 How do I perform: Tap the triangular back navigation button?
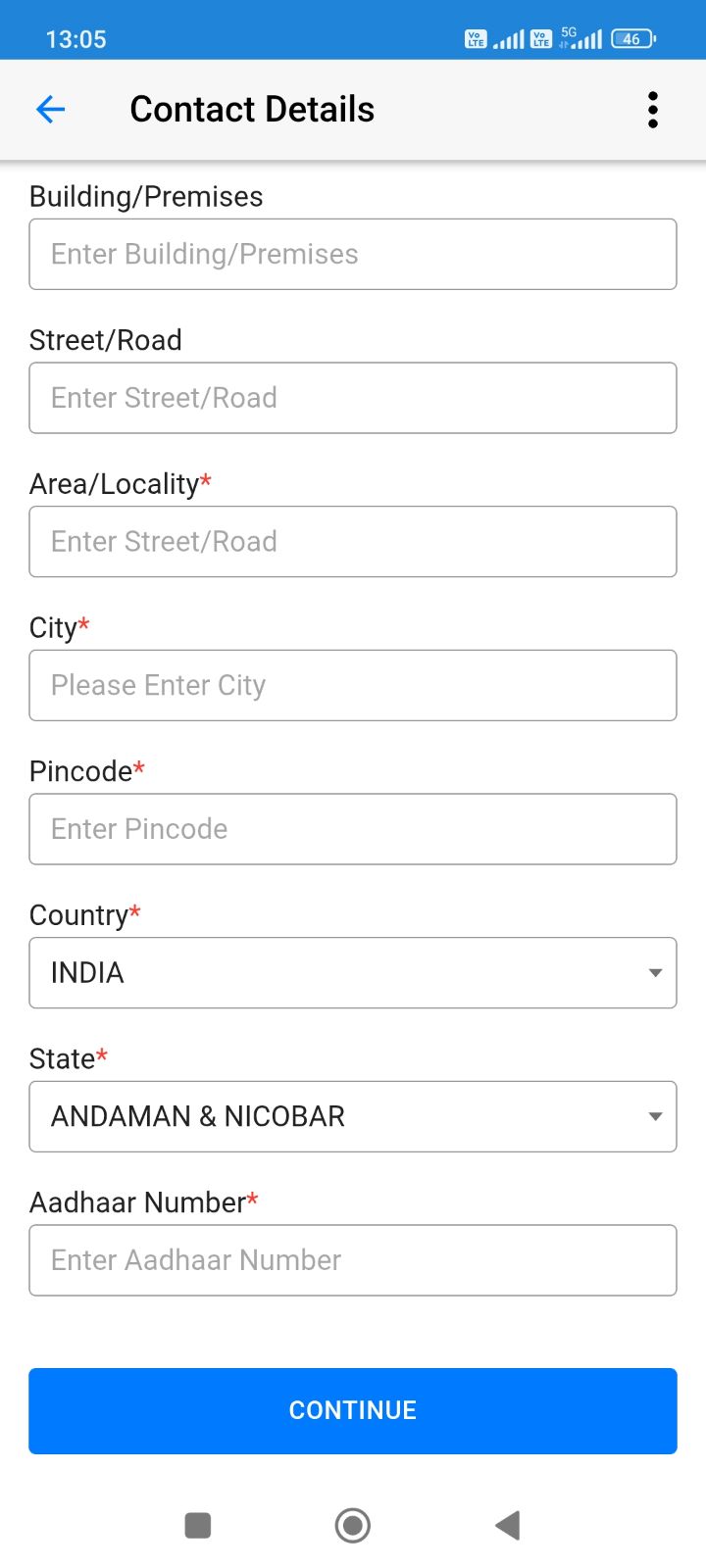point(507,1525)
